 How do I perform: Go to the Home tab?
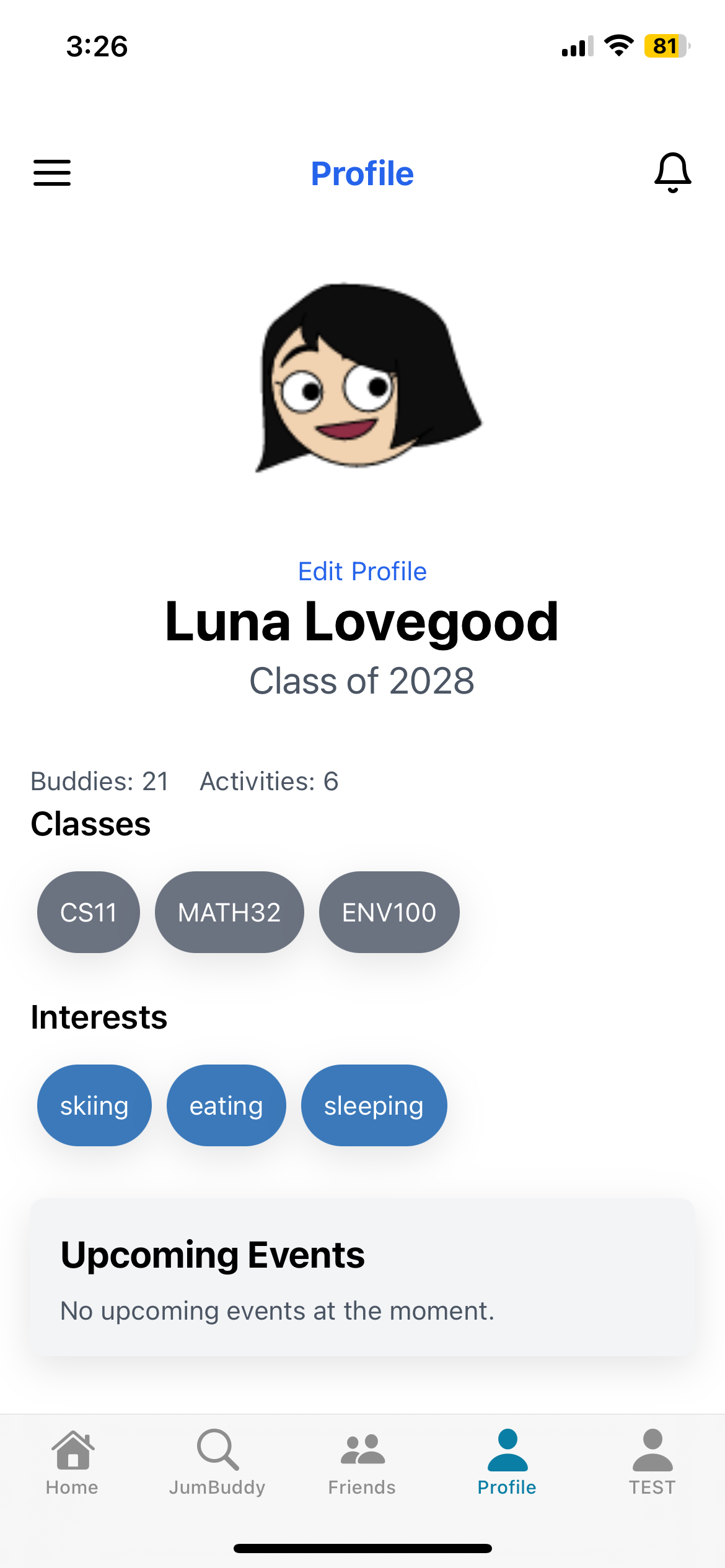tap(72, 1461)
